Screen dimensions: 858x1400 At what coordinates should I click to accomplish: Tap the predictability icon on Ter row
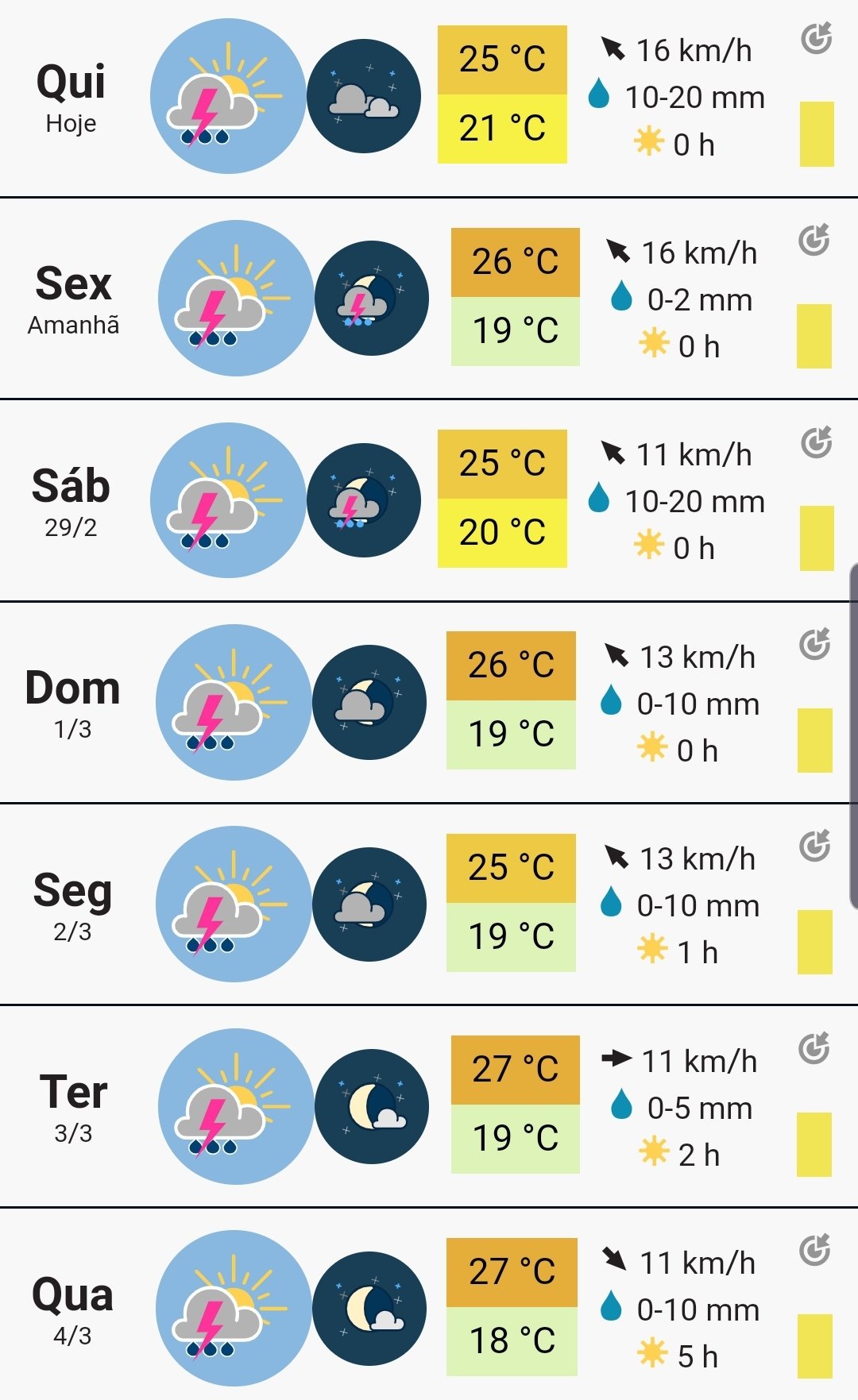[814, 1048]
